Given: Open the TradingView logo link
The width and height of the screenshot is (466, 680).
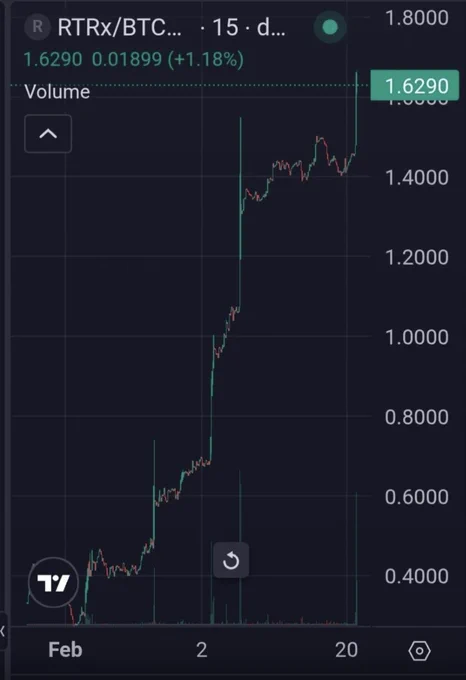Looking at the screenshot, I should coord(53,582).
